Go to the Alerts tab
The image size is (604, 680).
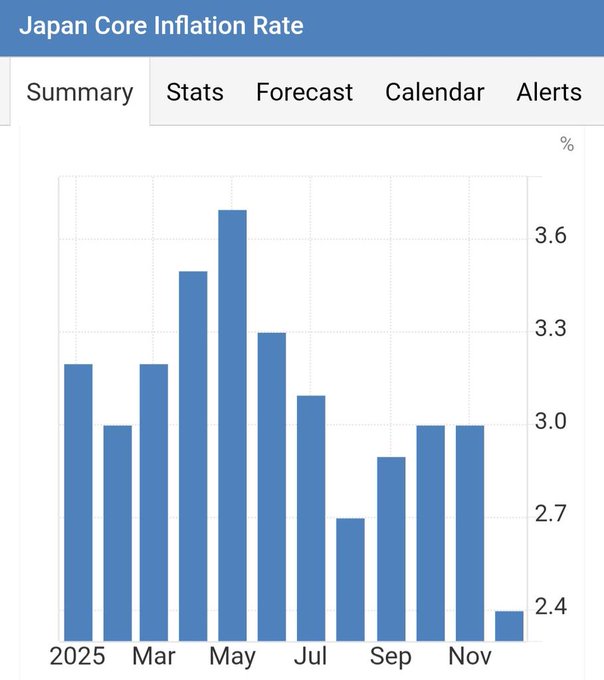coord(549,93)
